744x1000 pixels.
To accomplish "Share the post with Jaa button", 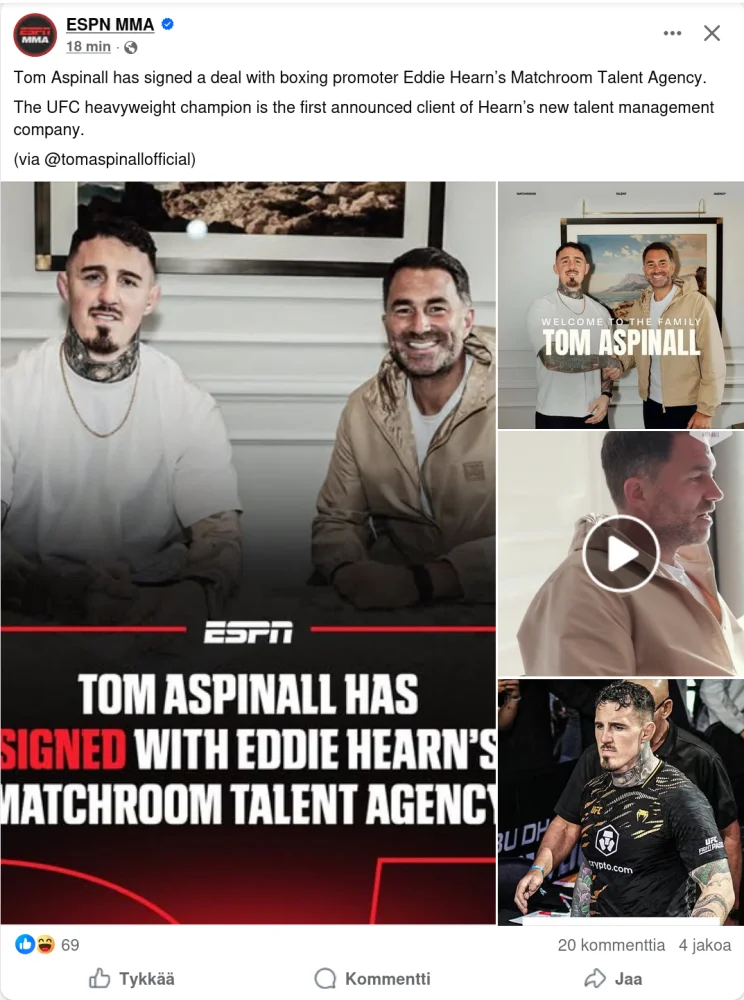I will click(613, 979).
